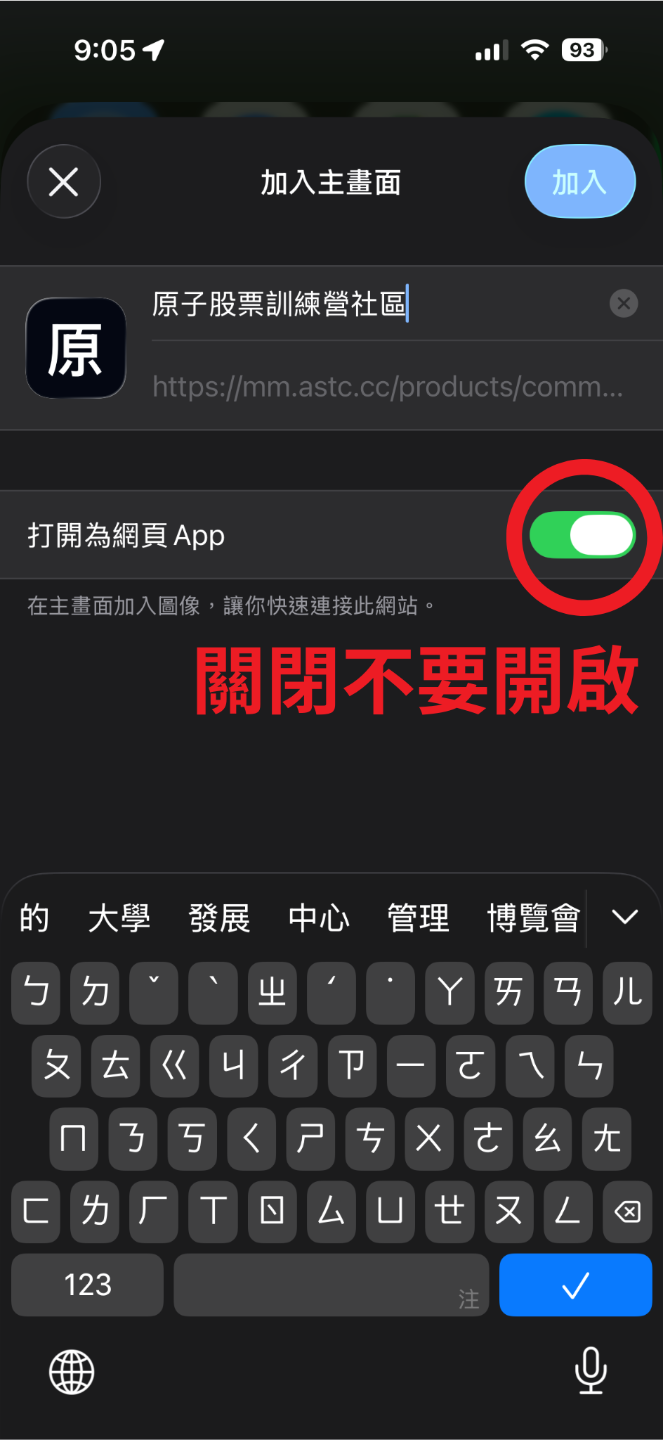Viewport: 663px width, 1440px height.
Task: Confirm with the blue checkmark key
Action: click(x=575, y=1284)
